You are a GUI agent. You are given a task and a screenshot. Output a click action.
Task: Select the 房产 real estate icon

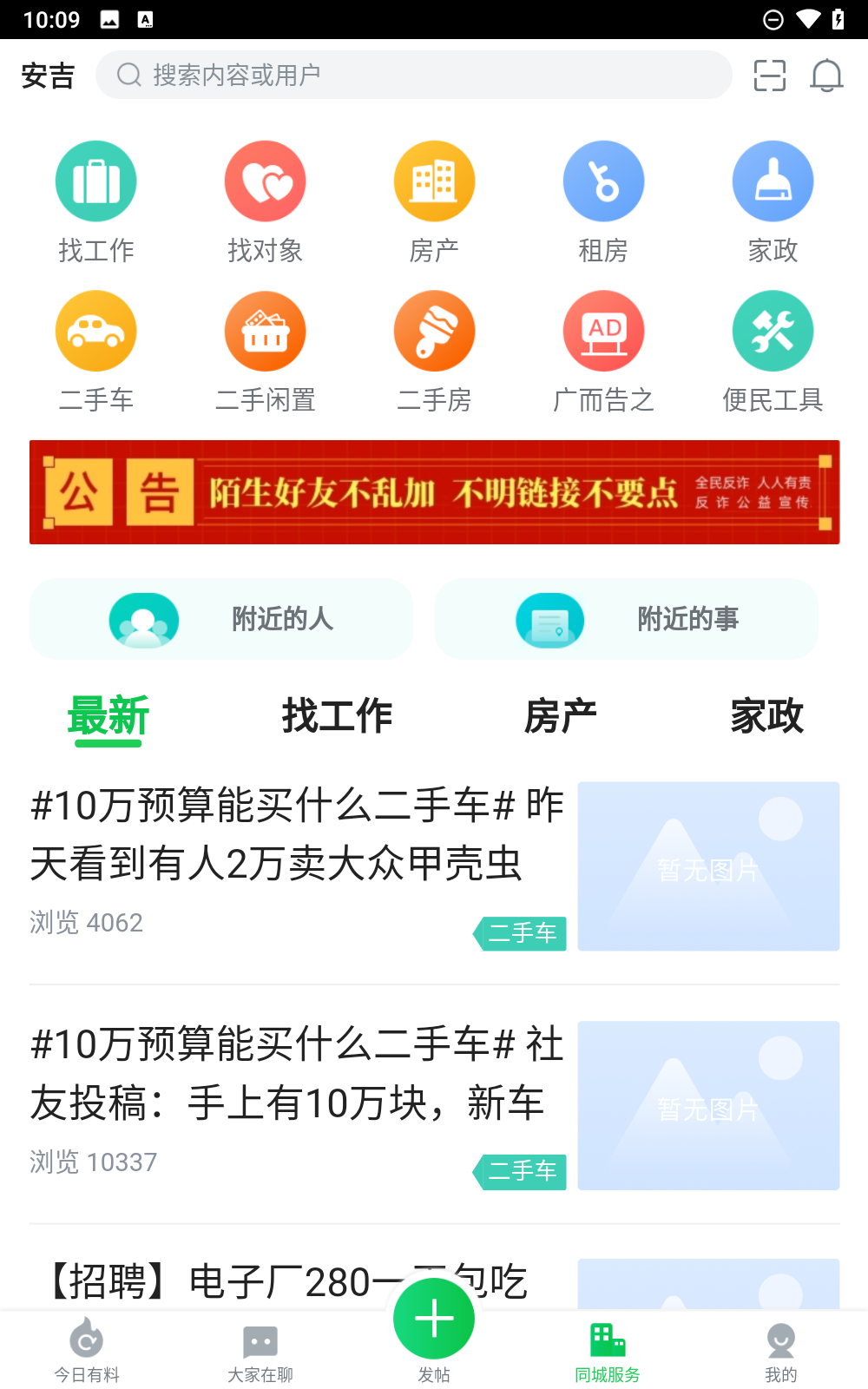pos(434,198)
